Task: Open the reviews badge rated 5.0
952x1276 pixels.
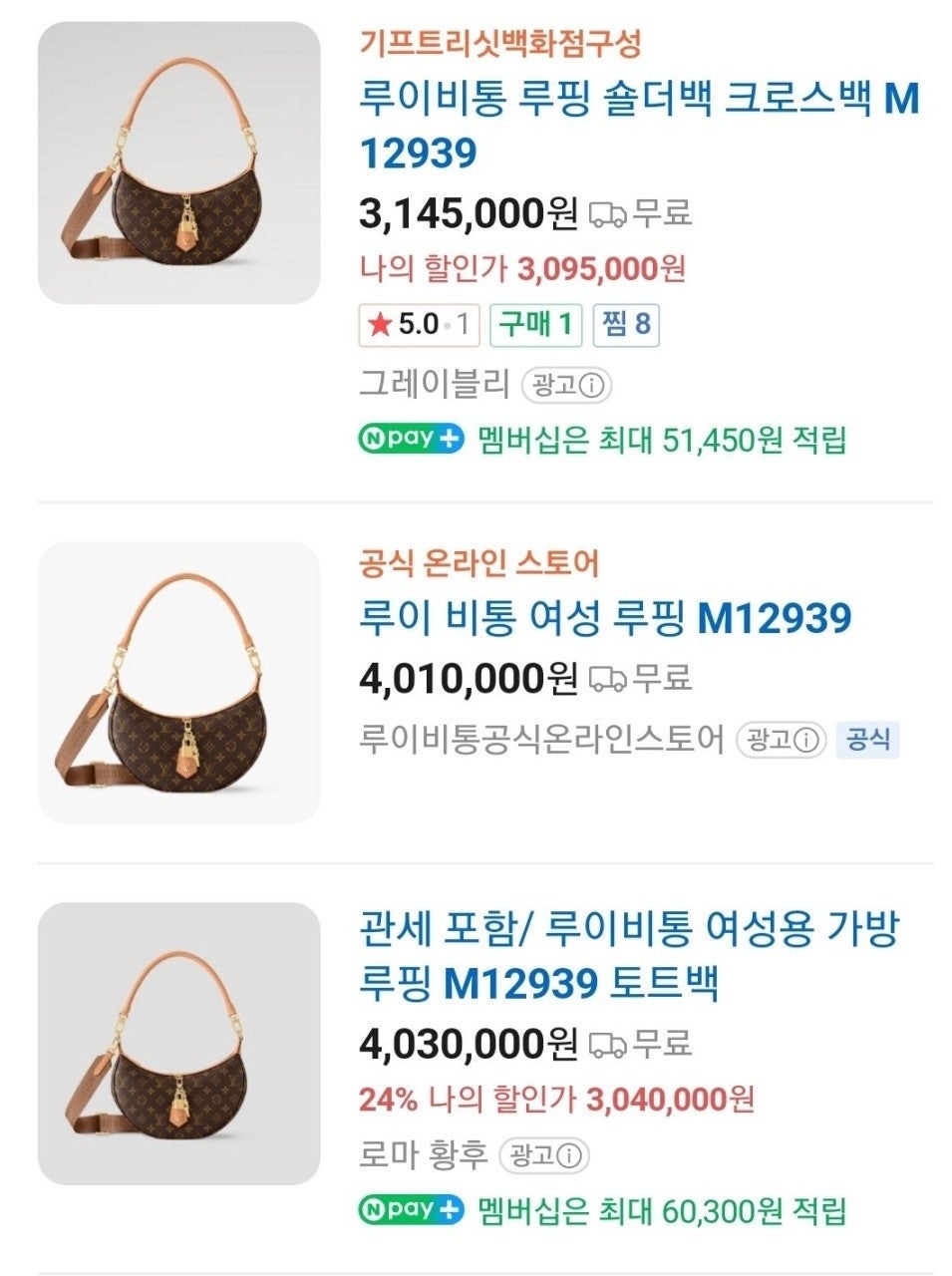Action: coord(420,324)
